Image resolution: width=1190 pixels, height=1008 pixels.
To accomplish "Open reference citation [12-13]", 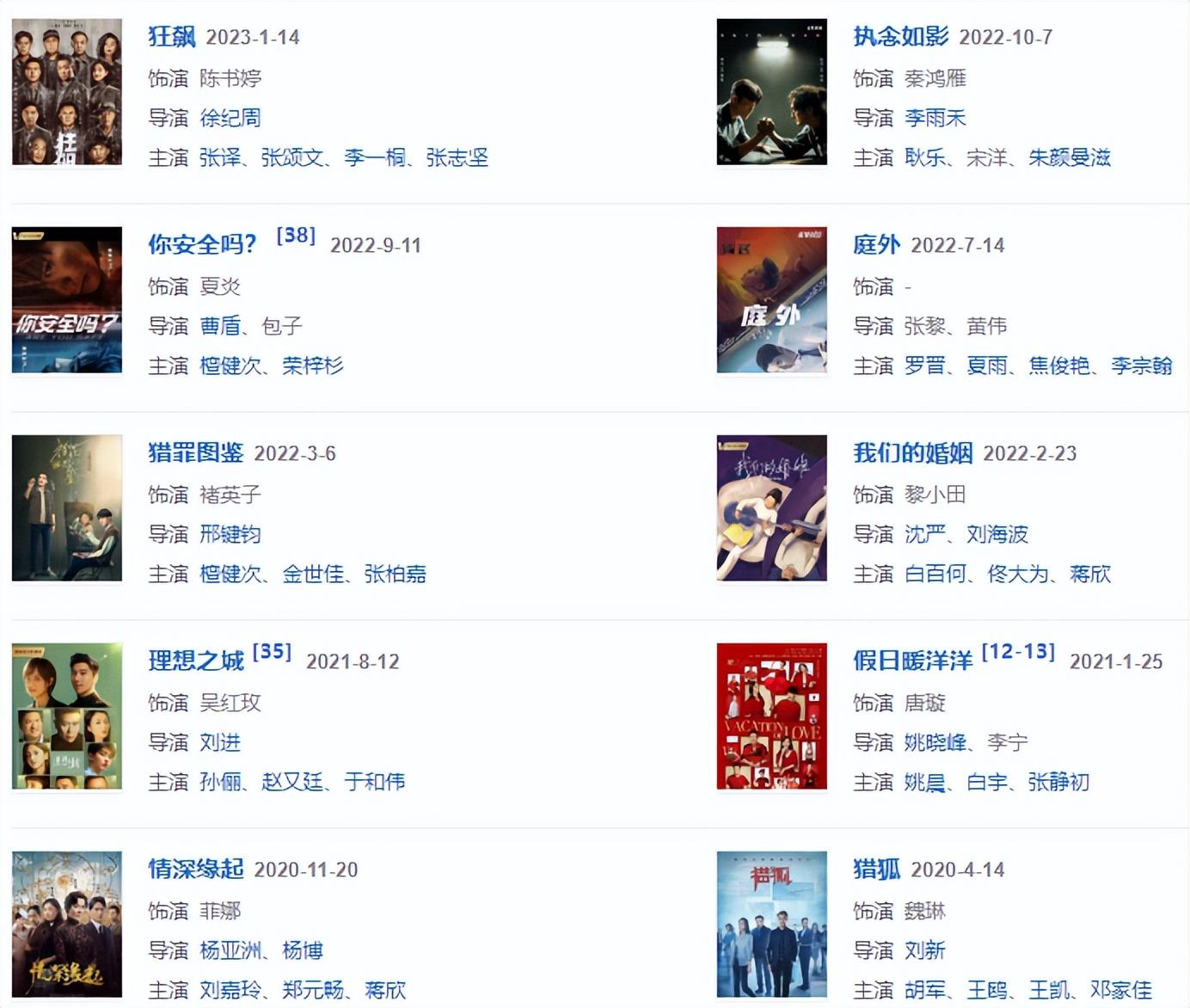I will (x=1018, y=651).
